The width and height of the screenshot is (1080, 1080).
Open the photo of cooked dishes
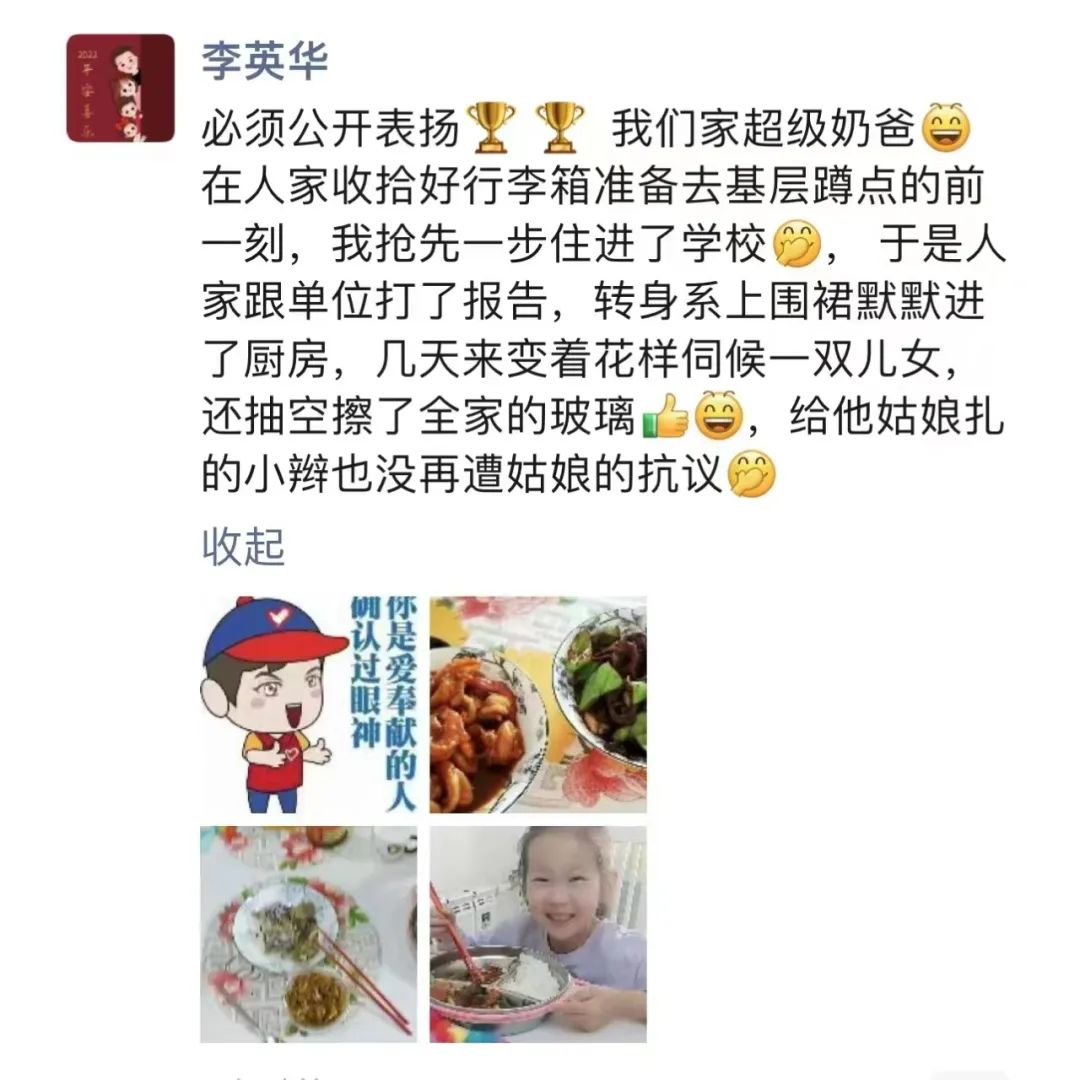tap(538, 704)
